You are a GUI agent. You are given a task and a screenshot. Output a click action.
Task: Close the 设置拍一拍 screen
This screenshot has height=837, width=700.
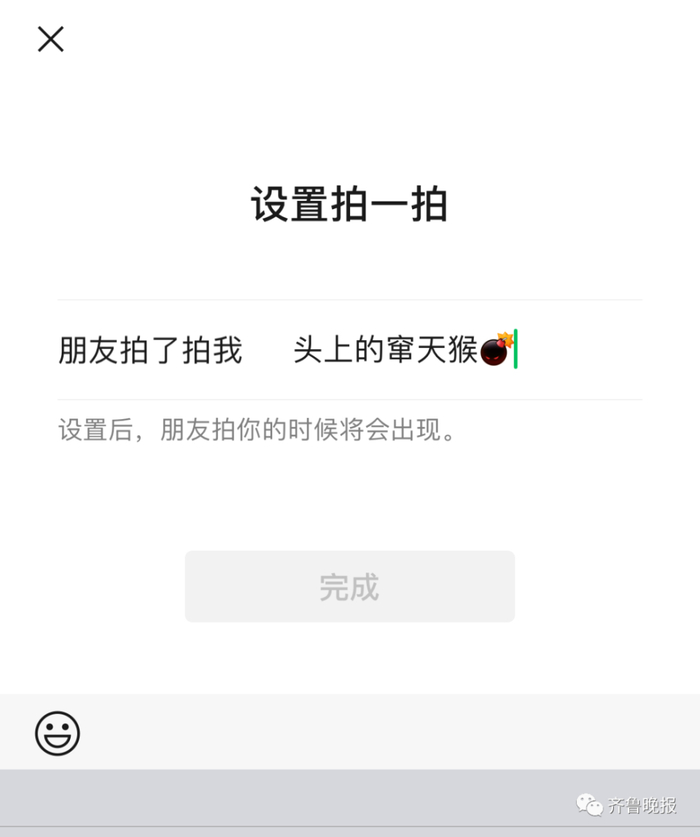[x=50, y=39]
